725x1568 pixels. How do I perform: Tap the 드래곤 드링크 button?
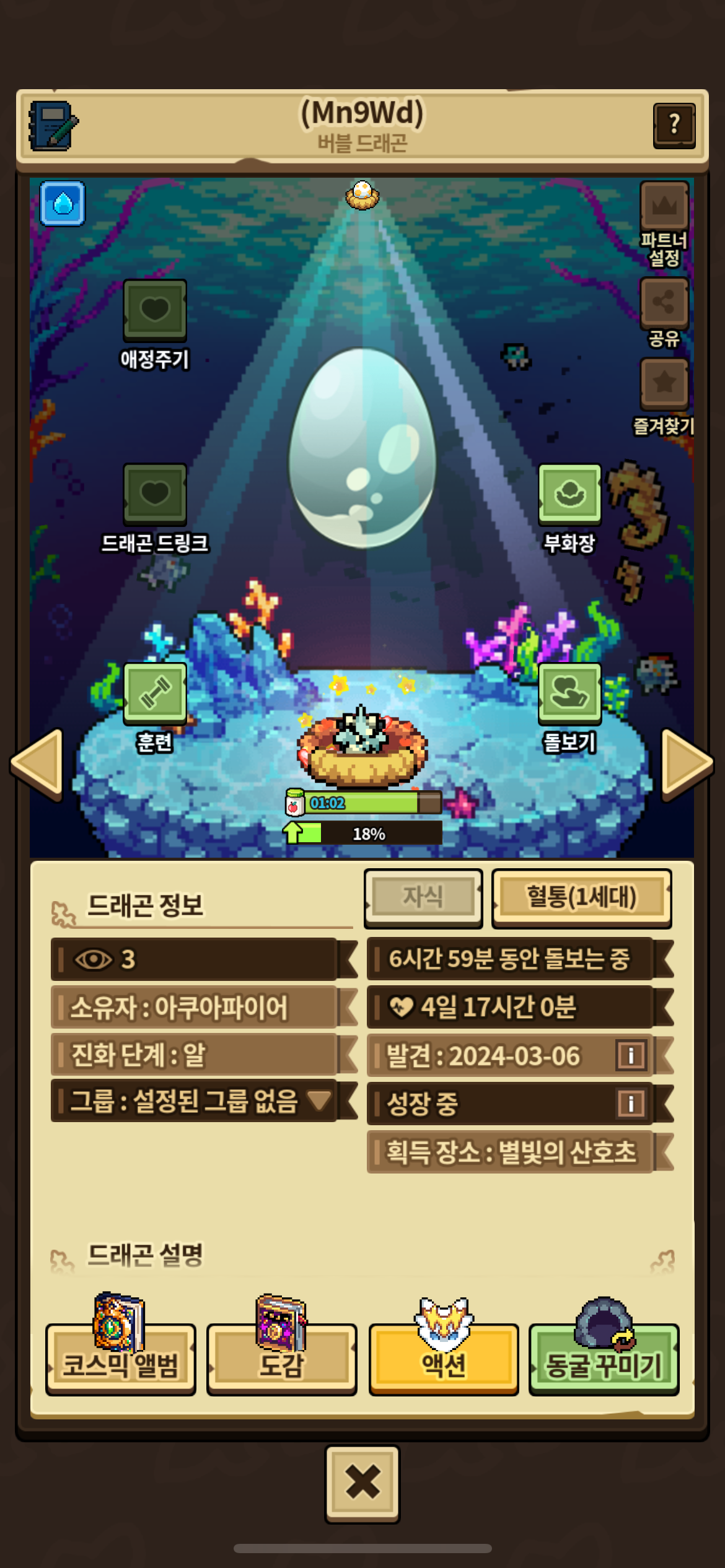(154, 494)
